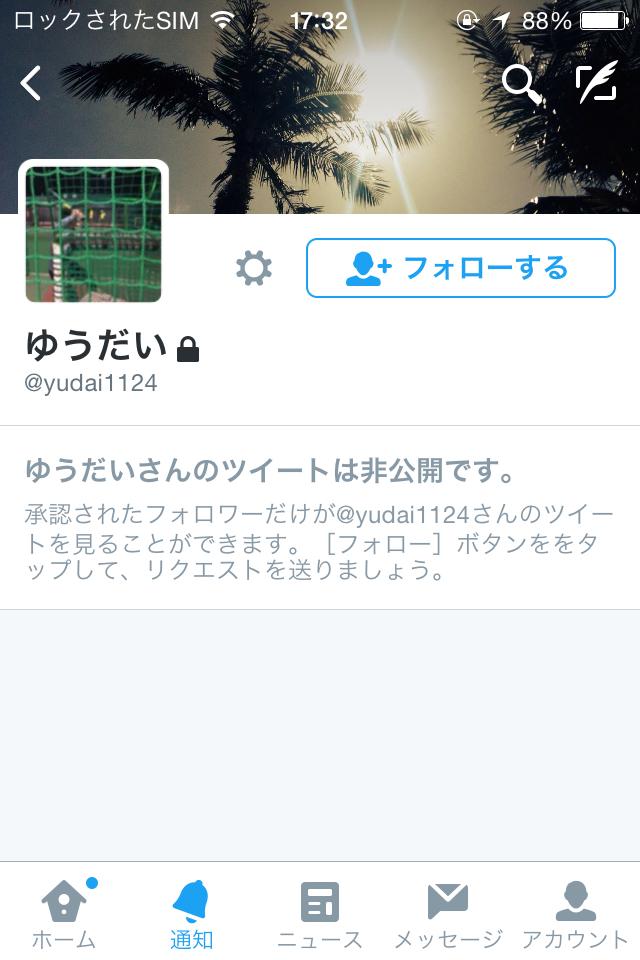Go to the アカウント tab

tap(575, 914)
